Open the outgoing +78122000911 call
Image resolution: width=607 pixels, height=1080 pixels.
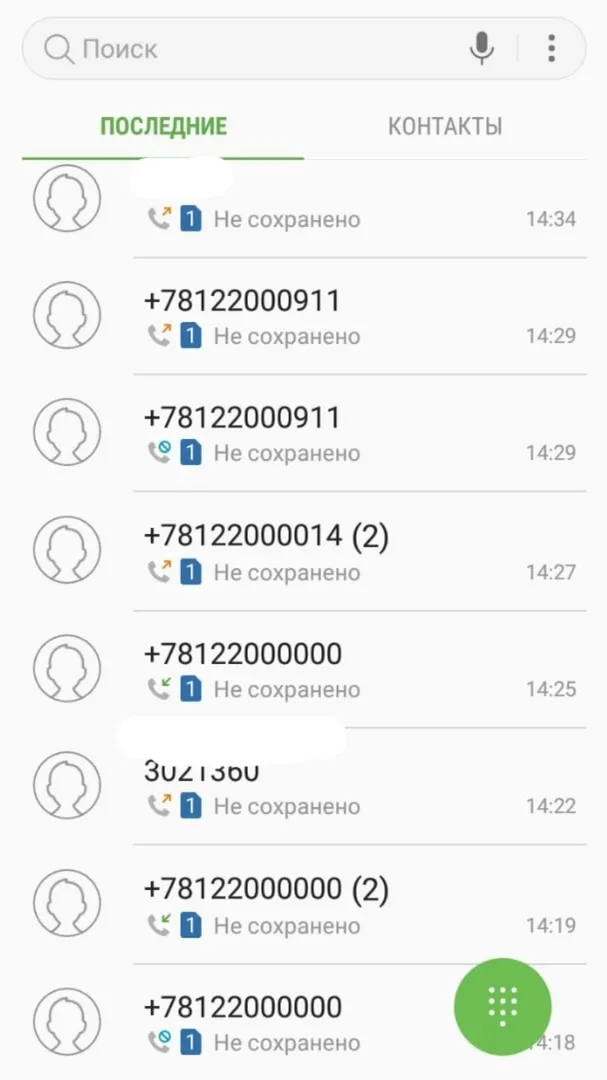(x=304, y=317)
